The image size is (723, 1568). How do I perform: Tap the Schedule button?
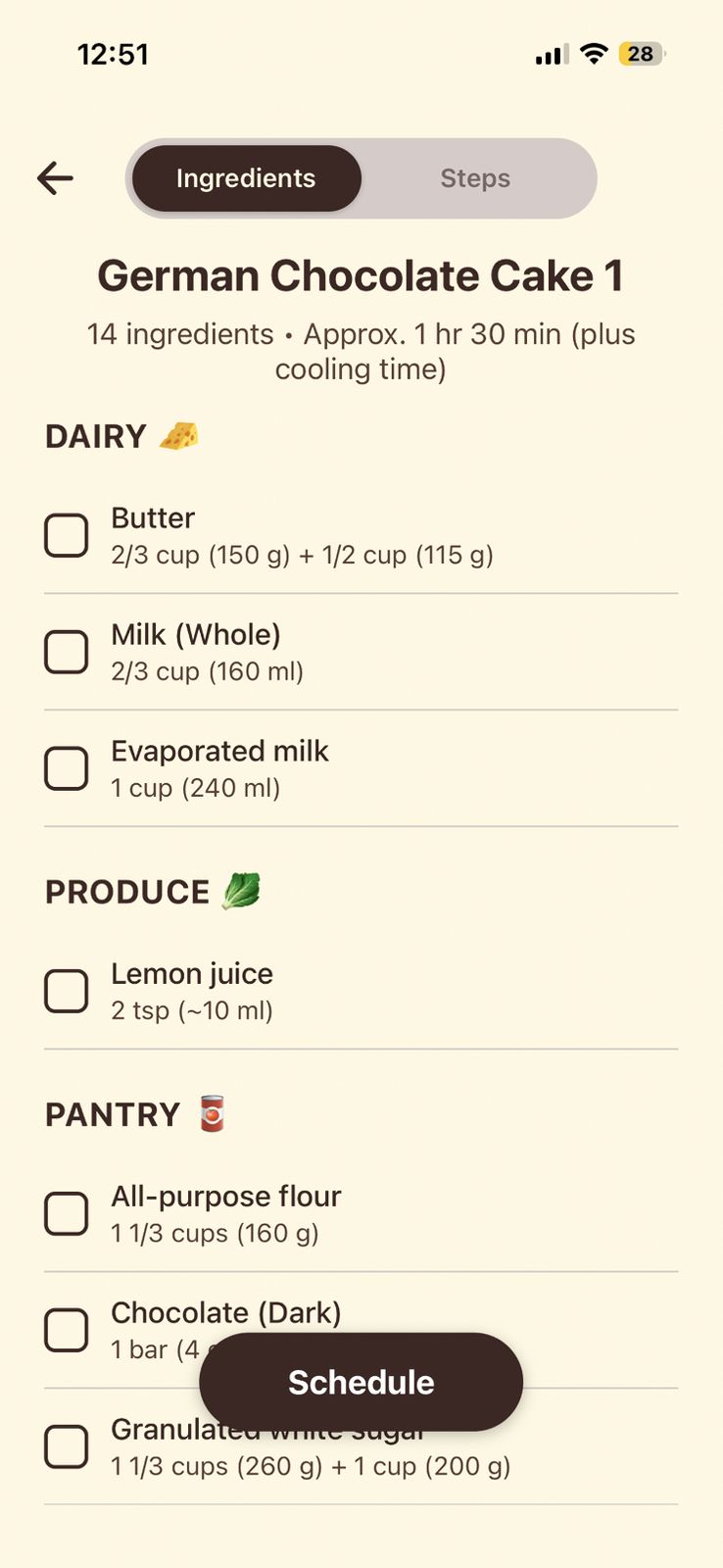coord(361,1382)
